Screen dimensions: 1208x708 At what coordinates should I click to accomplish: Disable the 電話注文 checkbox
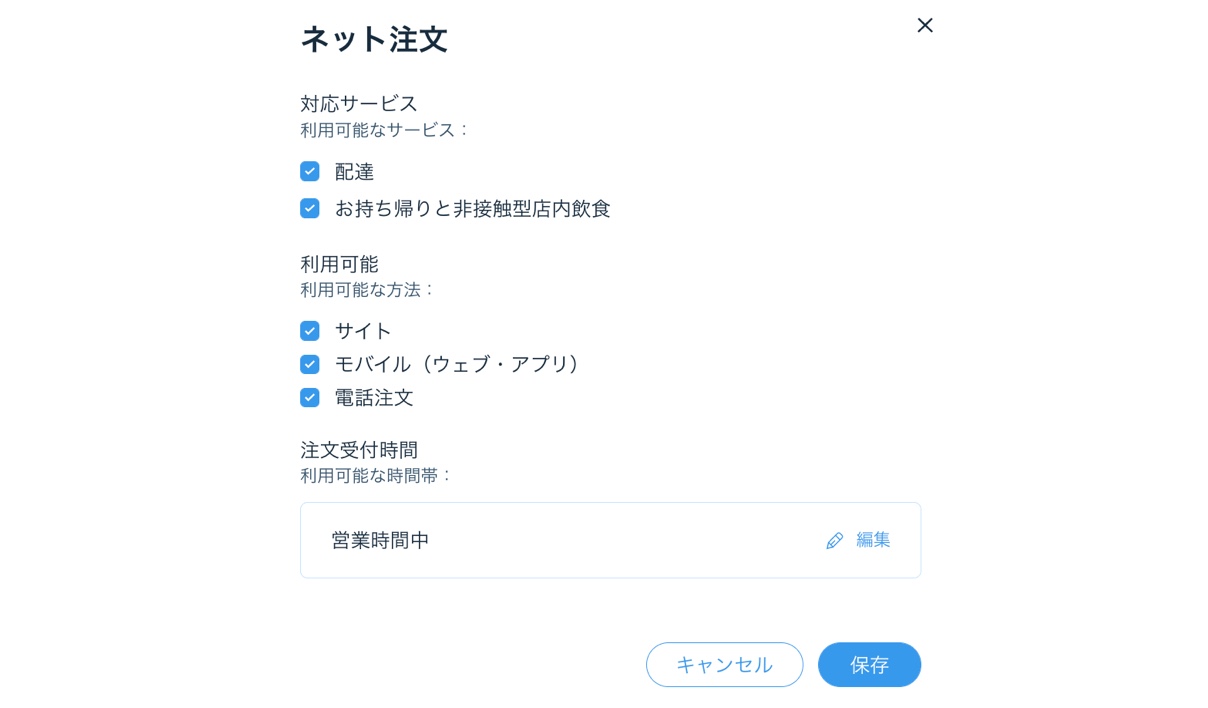(310, 397)
